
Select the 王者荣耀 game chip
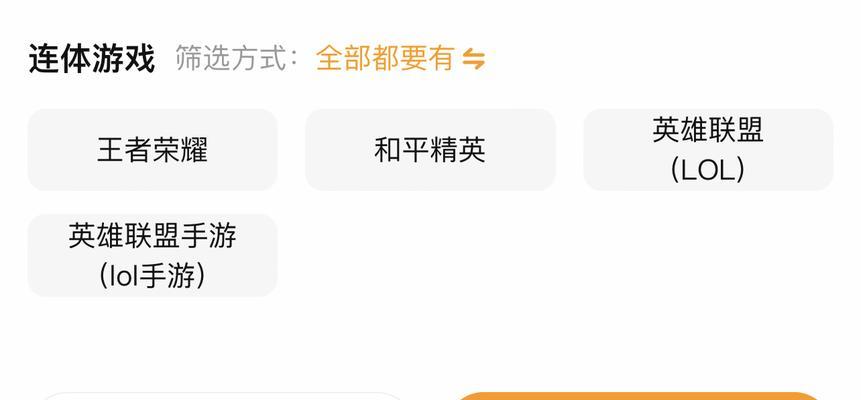[x=152, y=150]
